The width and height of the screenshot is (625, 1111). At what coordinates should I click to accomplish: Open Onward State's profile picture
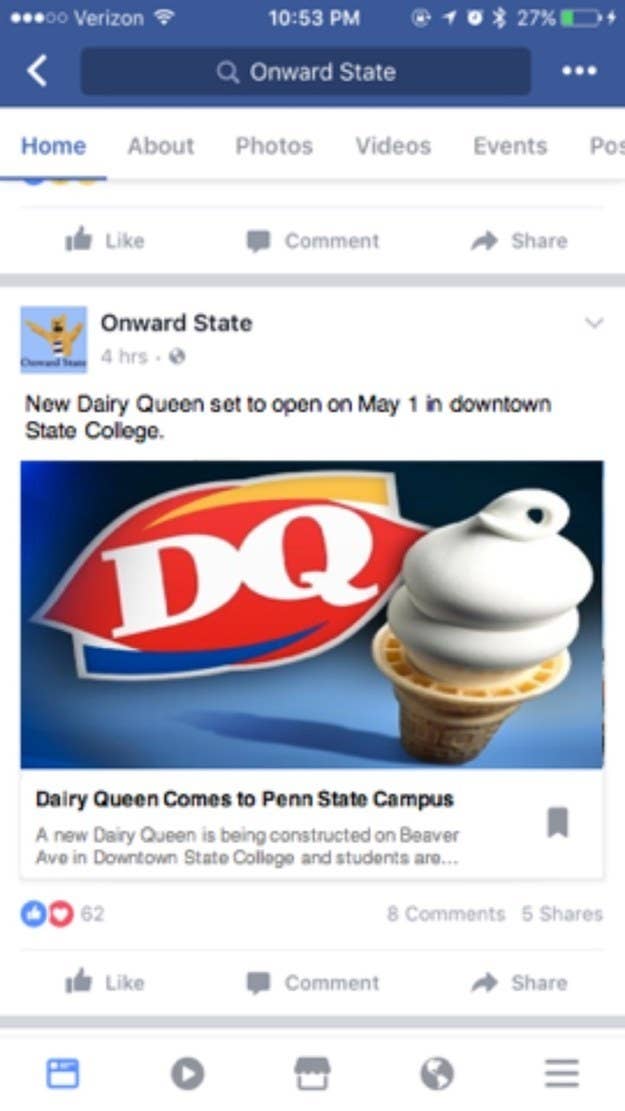(54, 339)
